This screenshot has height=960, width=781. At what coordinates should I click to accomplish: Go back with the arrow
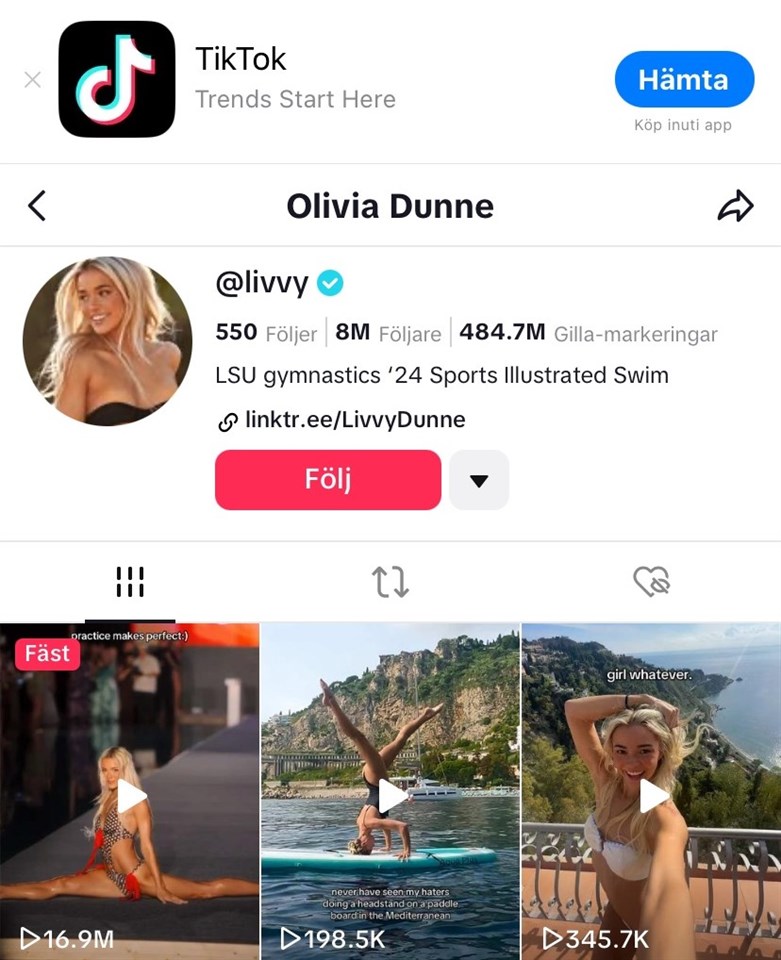coord(37,206)
